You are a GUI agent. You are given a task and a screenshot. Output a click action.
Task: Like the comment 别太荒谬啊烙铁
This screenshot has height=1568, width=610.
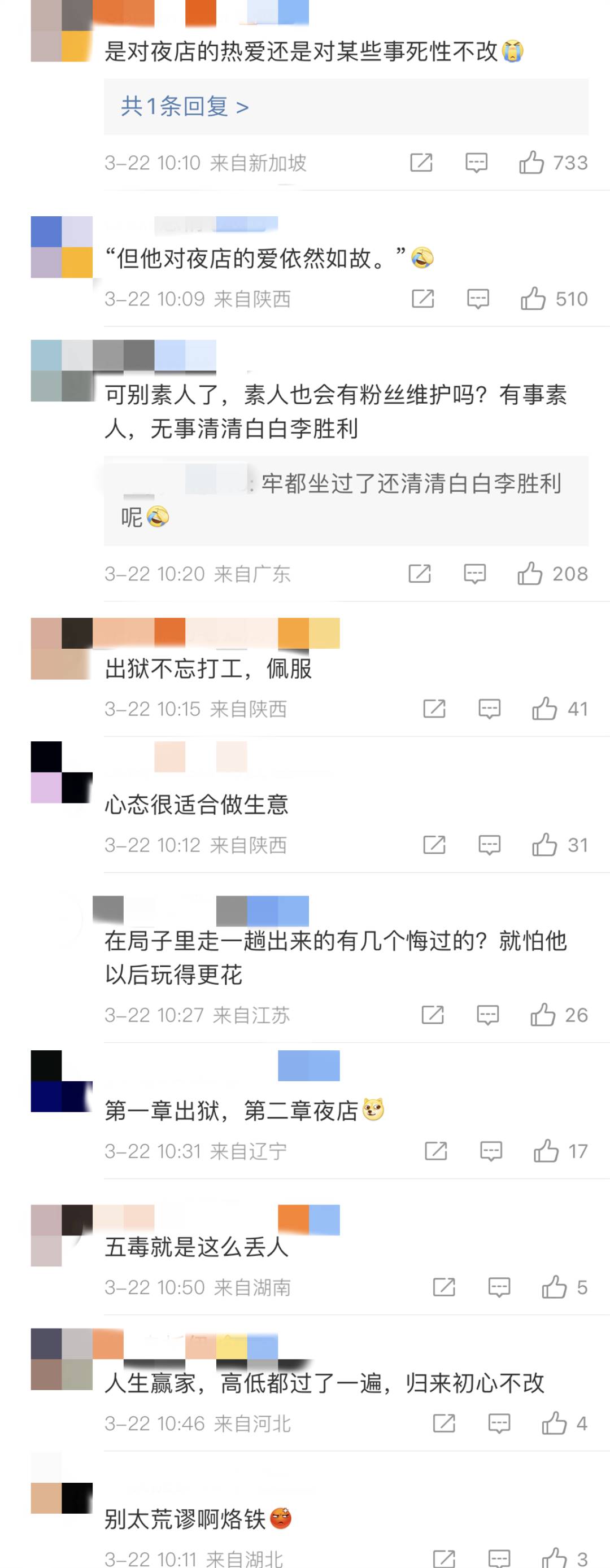[x=554, y=1558]
